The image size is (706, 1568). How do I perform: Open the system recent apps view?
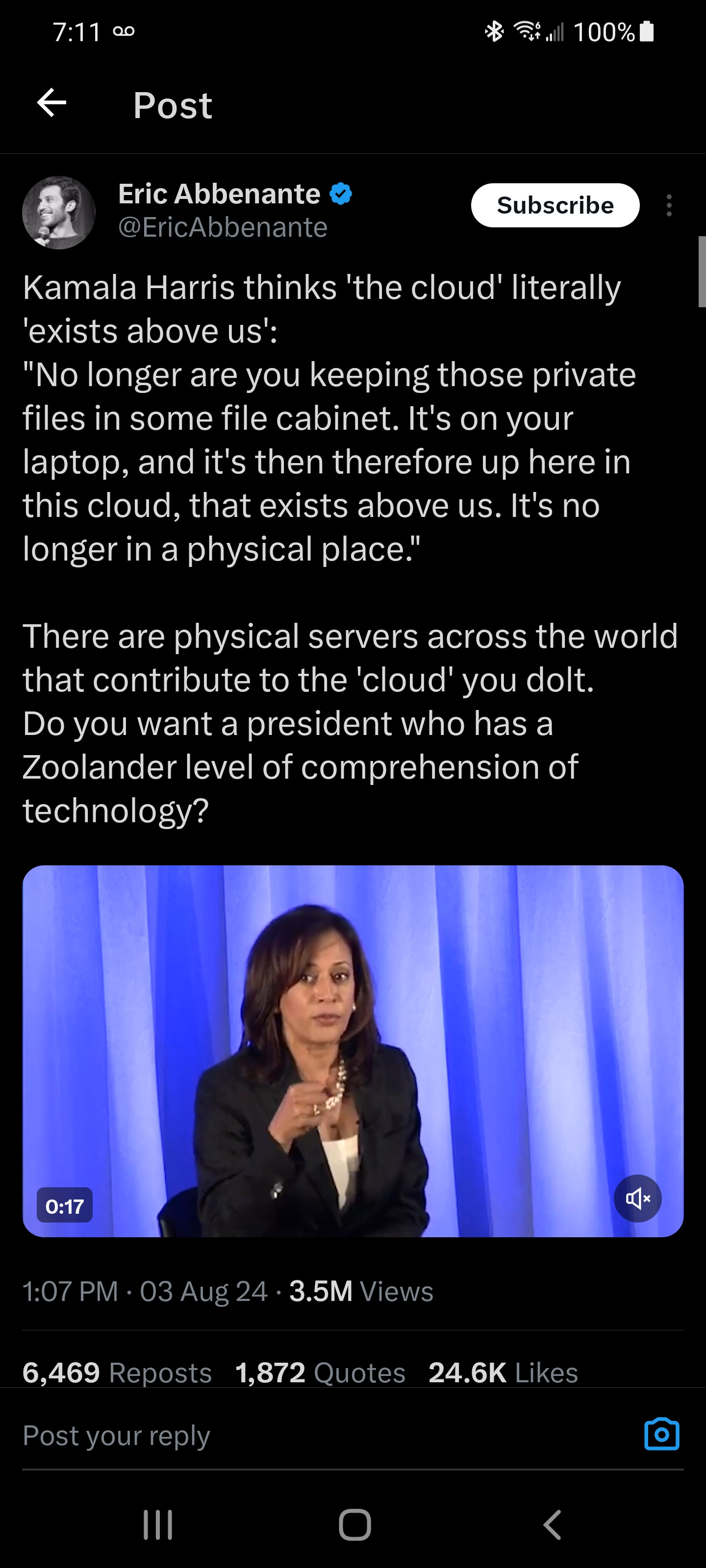point(158,1524)
